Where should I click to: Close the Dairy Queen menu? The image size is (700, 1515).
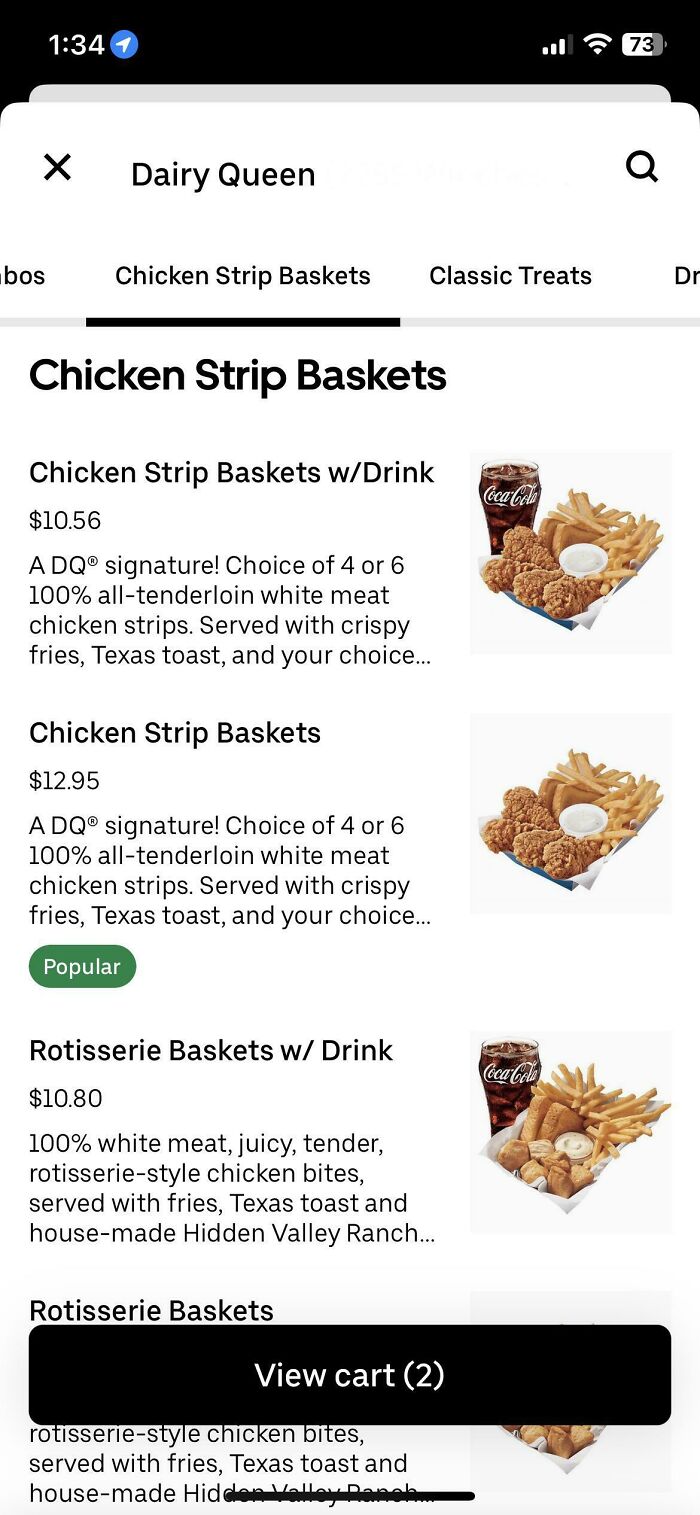pyautogui.click(x=58, y=167)
